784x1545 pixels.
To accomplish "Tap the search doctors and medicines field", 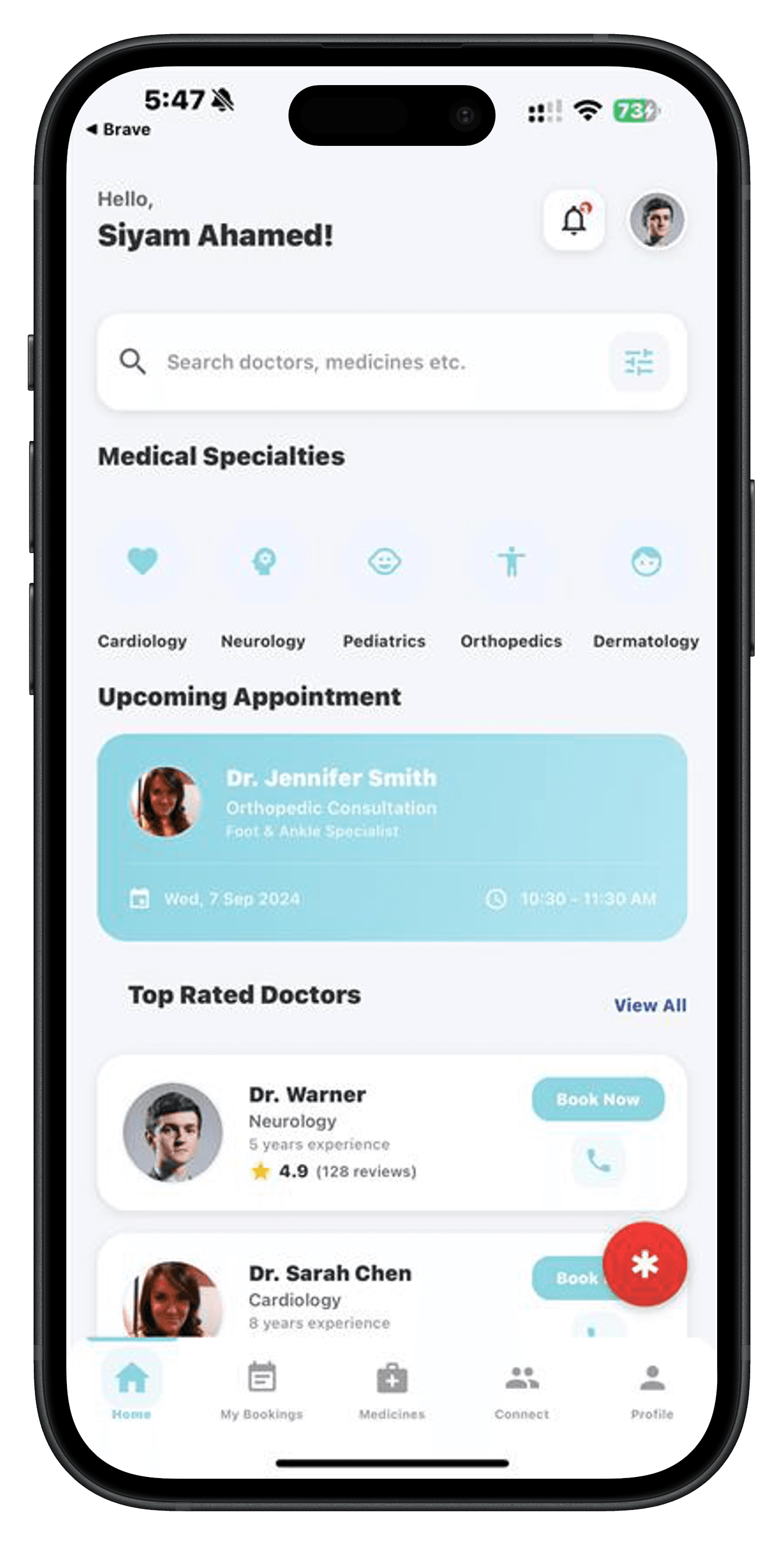I will [x=360, y=362].
